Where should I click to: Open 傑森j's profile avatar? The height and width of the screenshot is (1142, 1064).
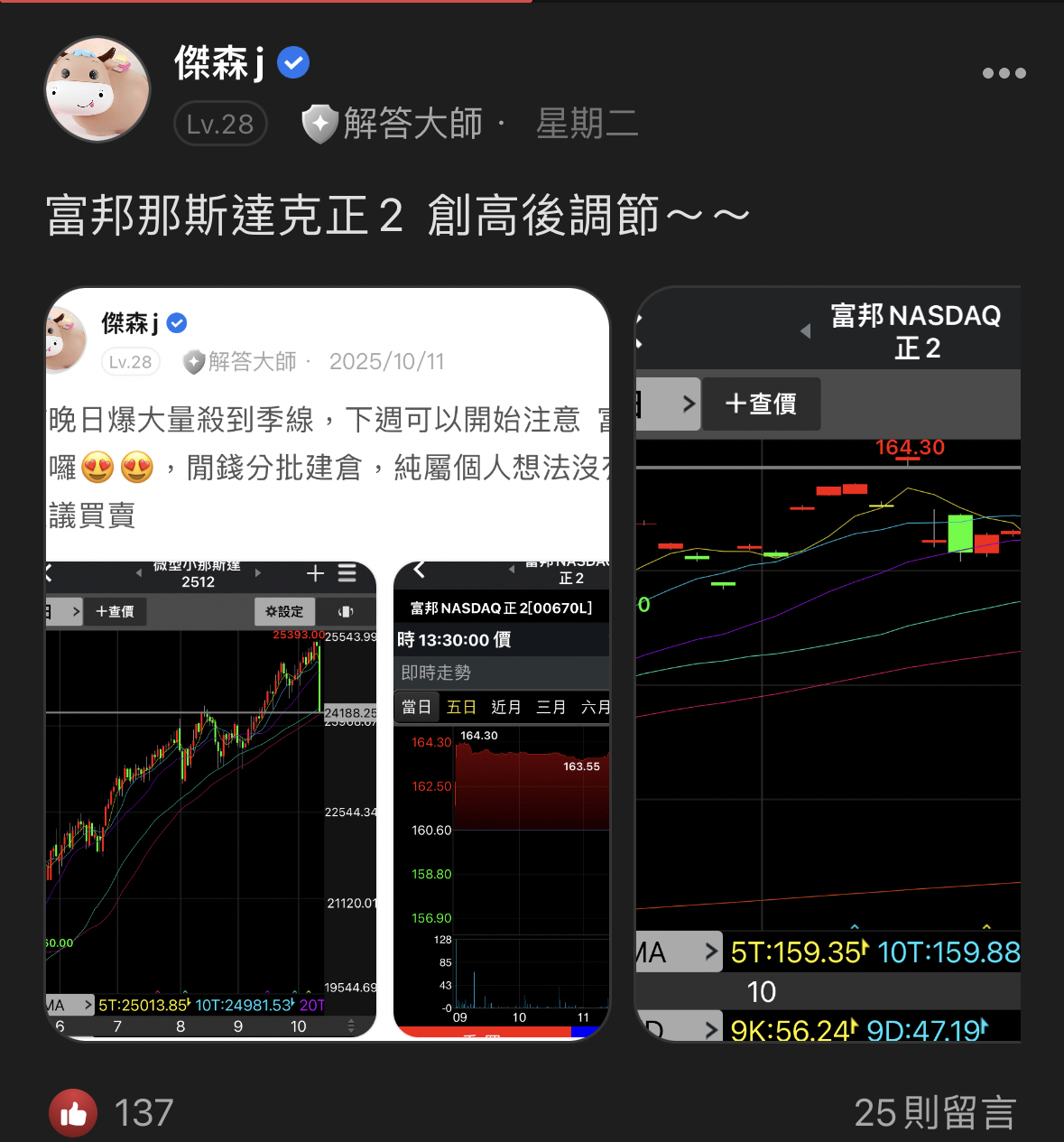(x=97, y=89)
